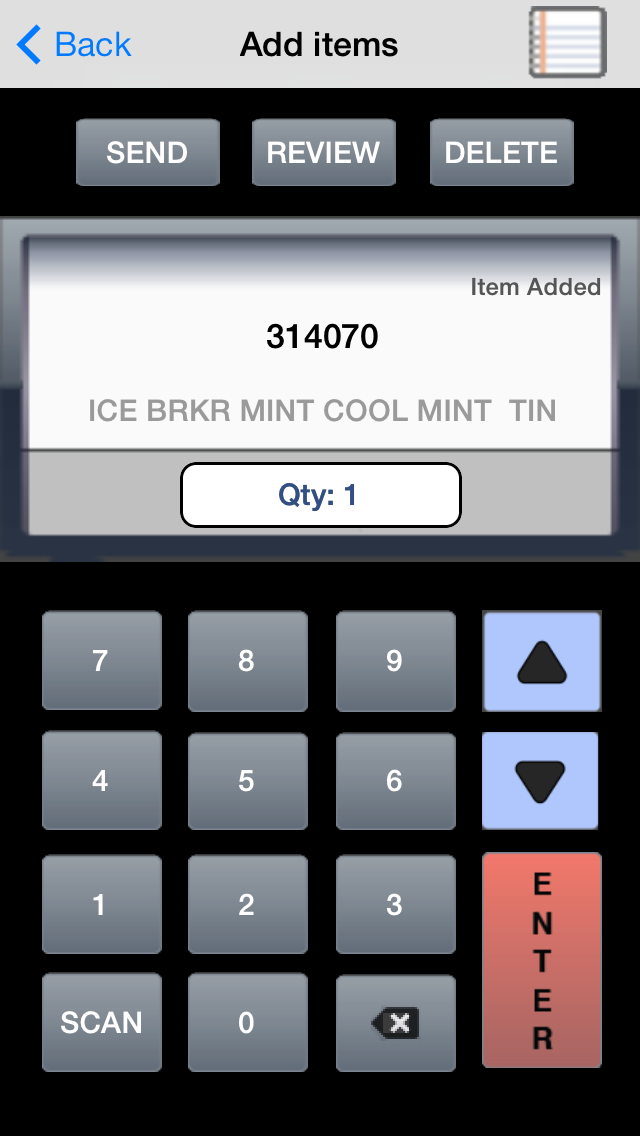Viewport: 640px width, 1136px height.
Task: Enter digit 5 on the keypad
Action: click(247, 781)
